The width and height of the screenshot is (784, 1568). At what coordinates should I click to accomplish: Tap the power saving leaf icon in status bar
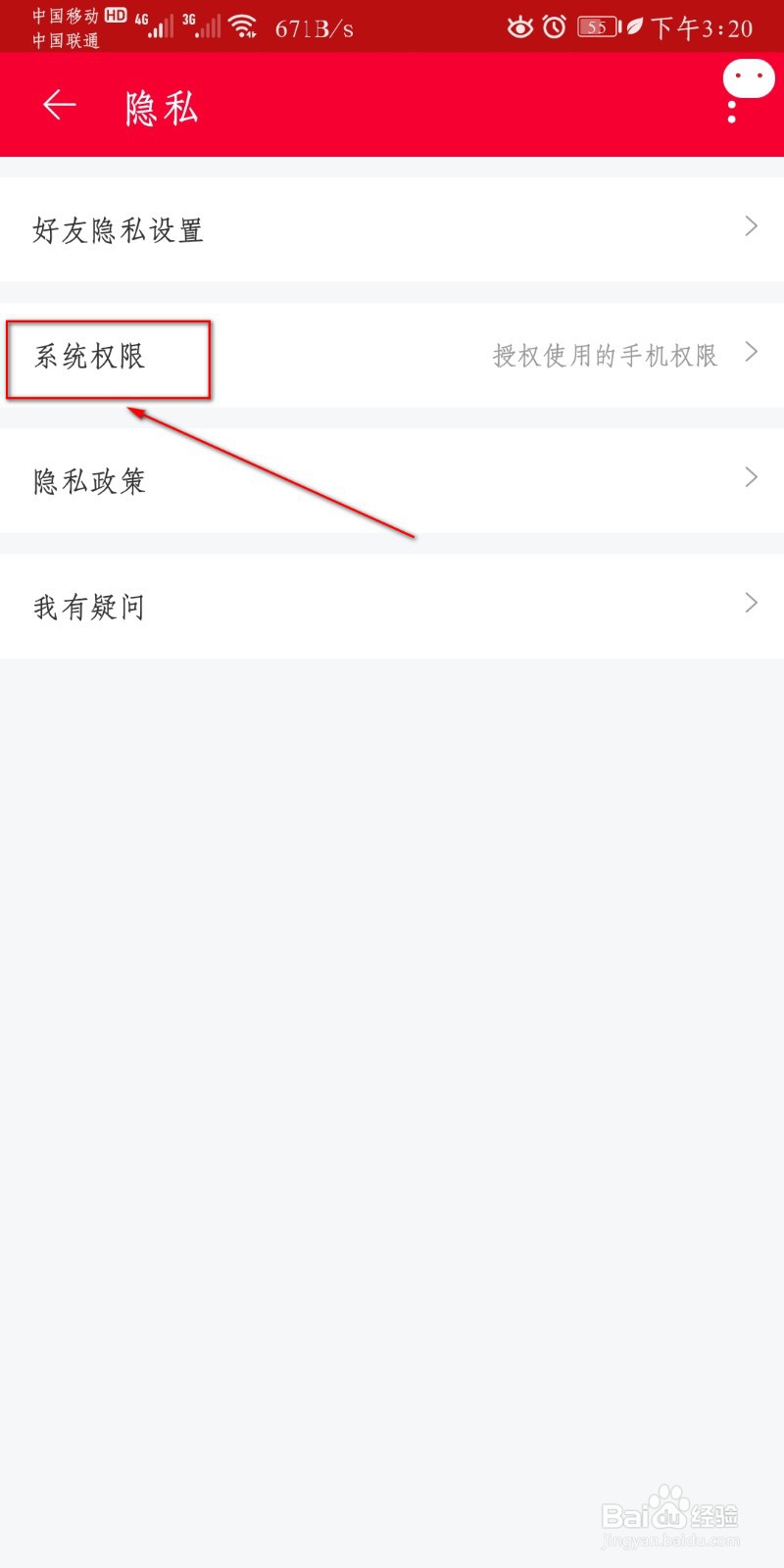(632, 26)
